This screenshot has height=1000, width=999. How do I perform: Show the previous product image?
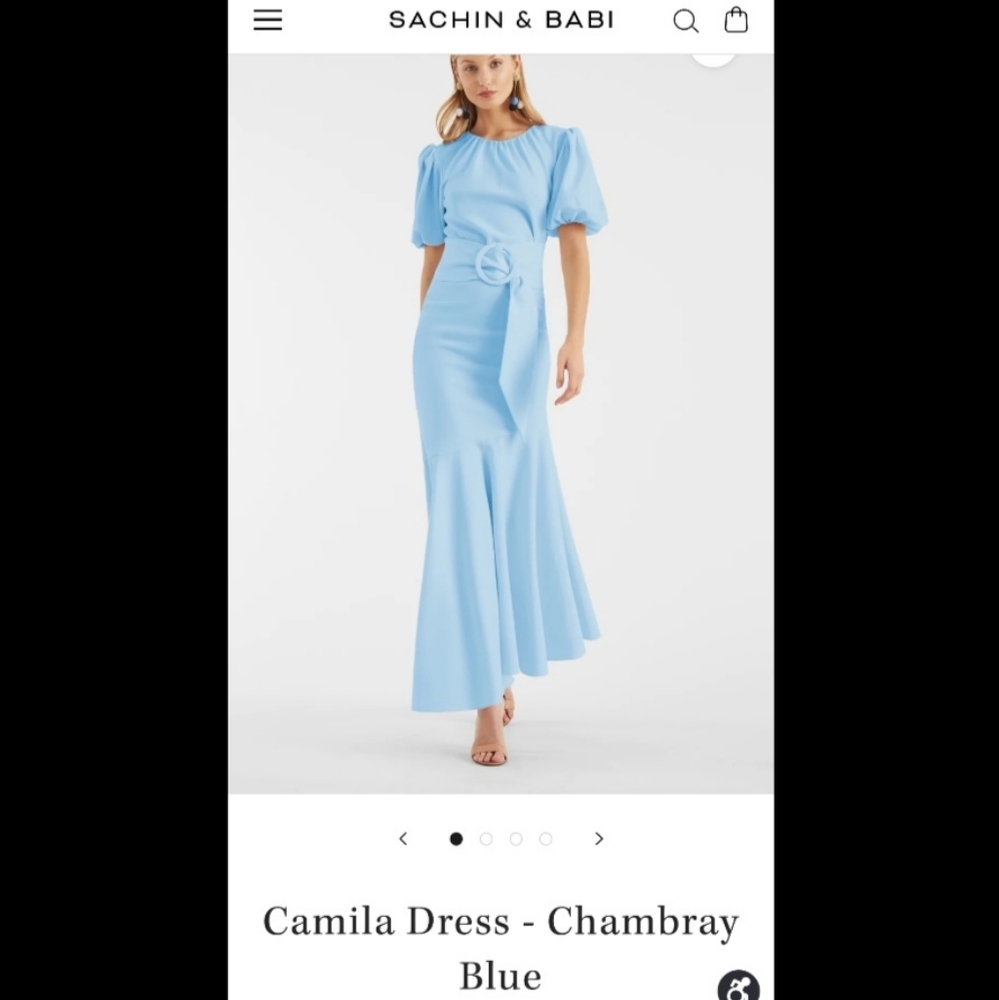[x=403, y=839]
